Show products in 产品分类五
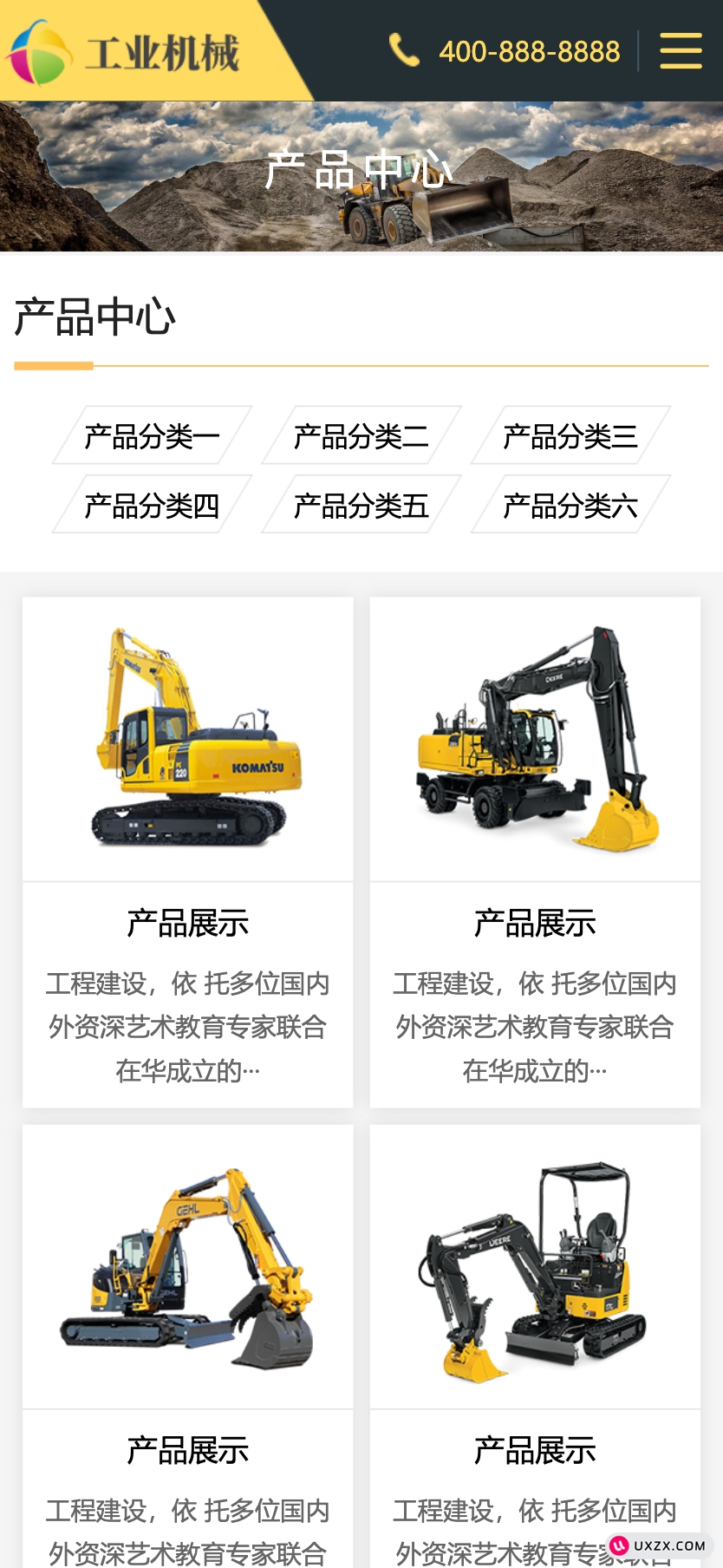Screen dimensions: 723x1568 pos(361,505)
